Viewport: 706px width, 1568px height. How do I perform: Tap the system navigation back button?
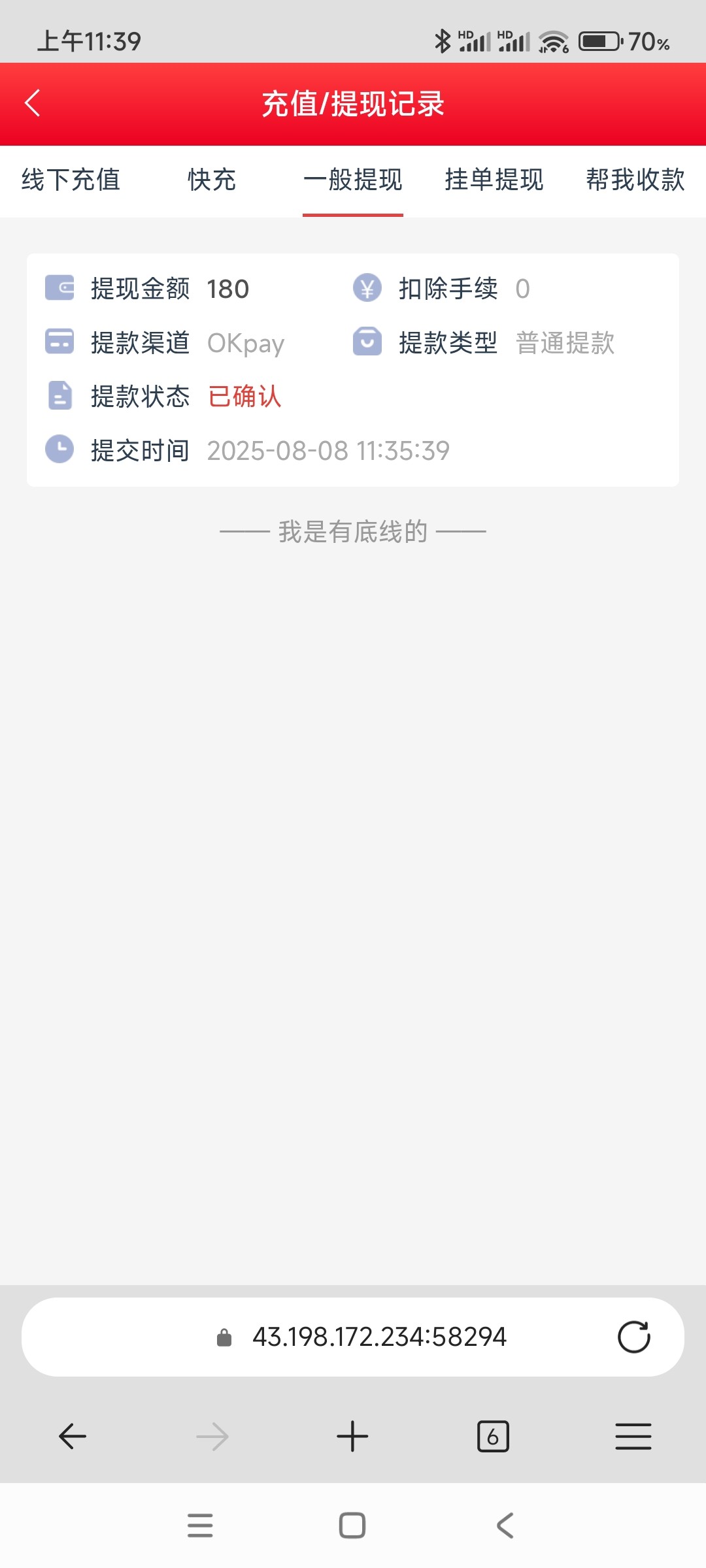[505, 1526]
